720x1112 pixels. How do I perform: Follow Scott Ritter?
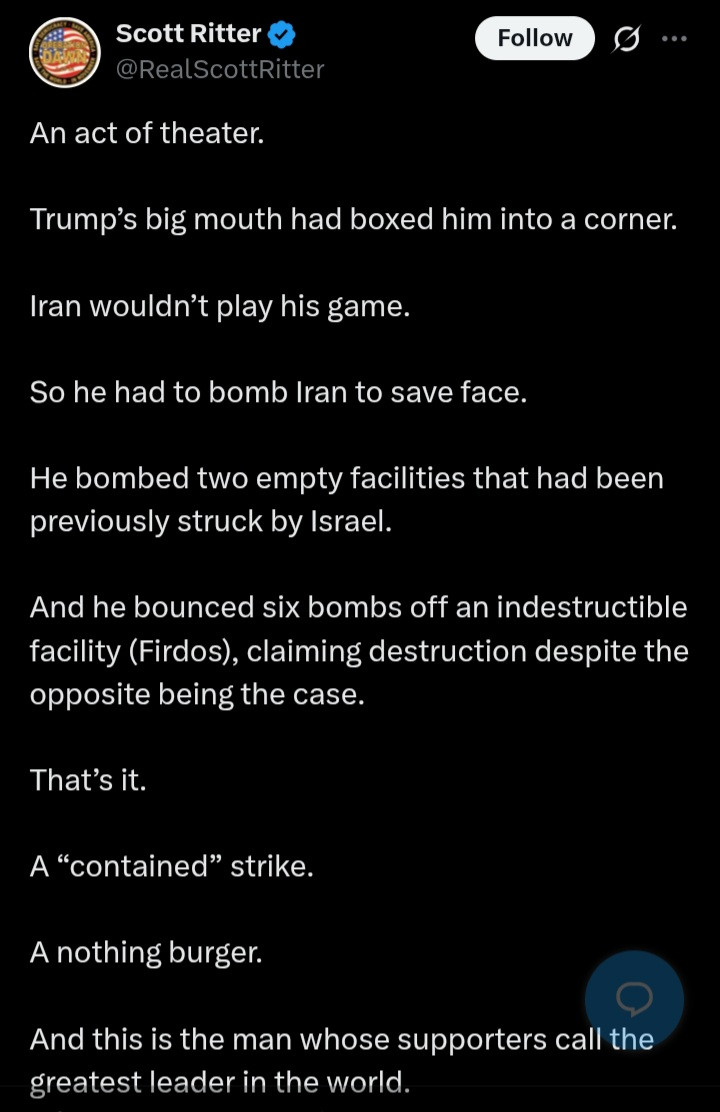(534, 39)
